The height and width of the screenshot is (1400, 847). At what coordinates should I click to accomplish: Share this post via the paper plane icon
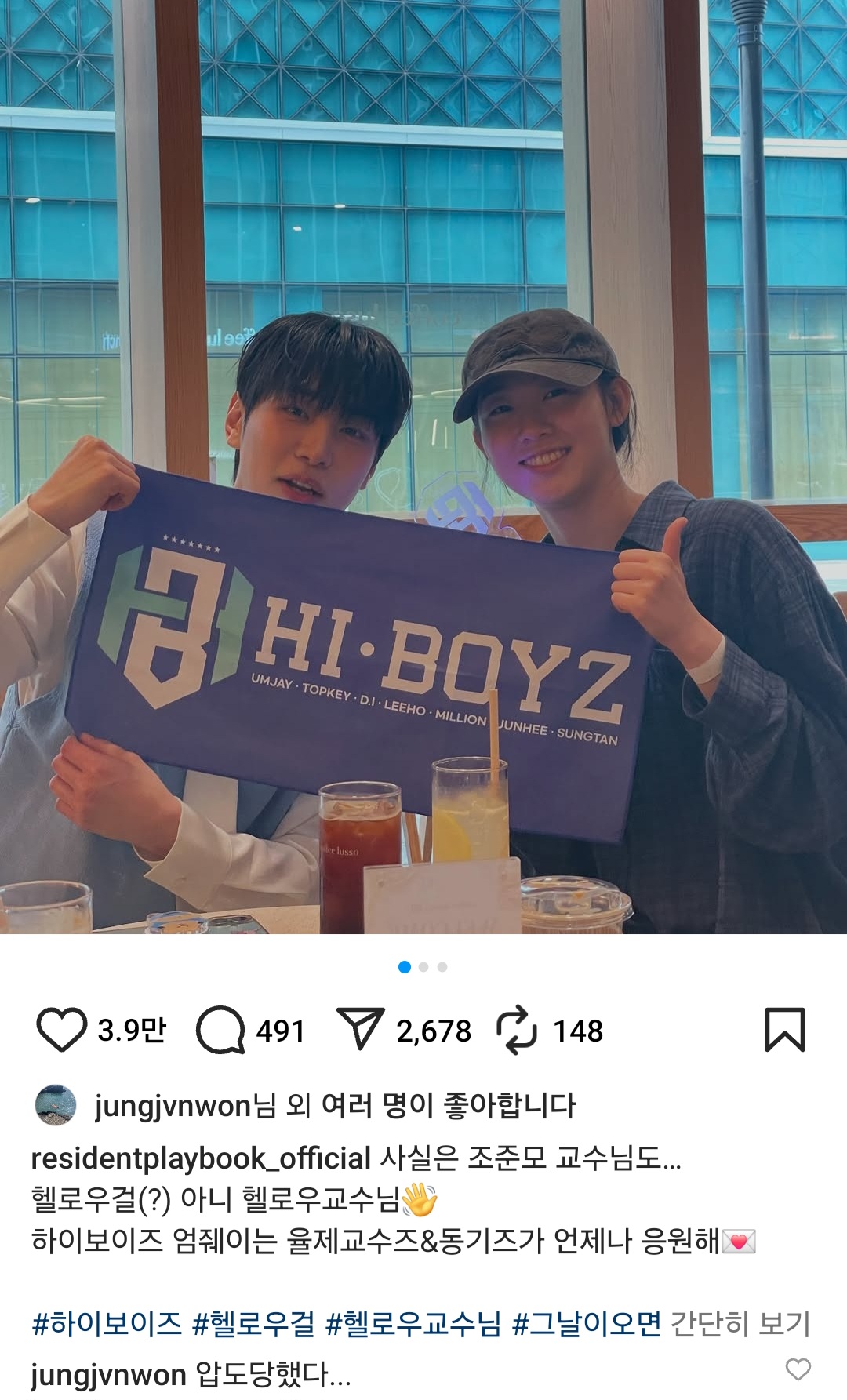[360, 1028]
